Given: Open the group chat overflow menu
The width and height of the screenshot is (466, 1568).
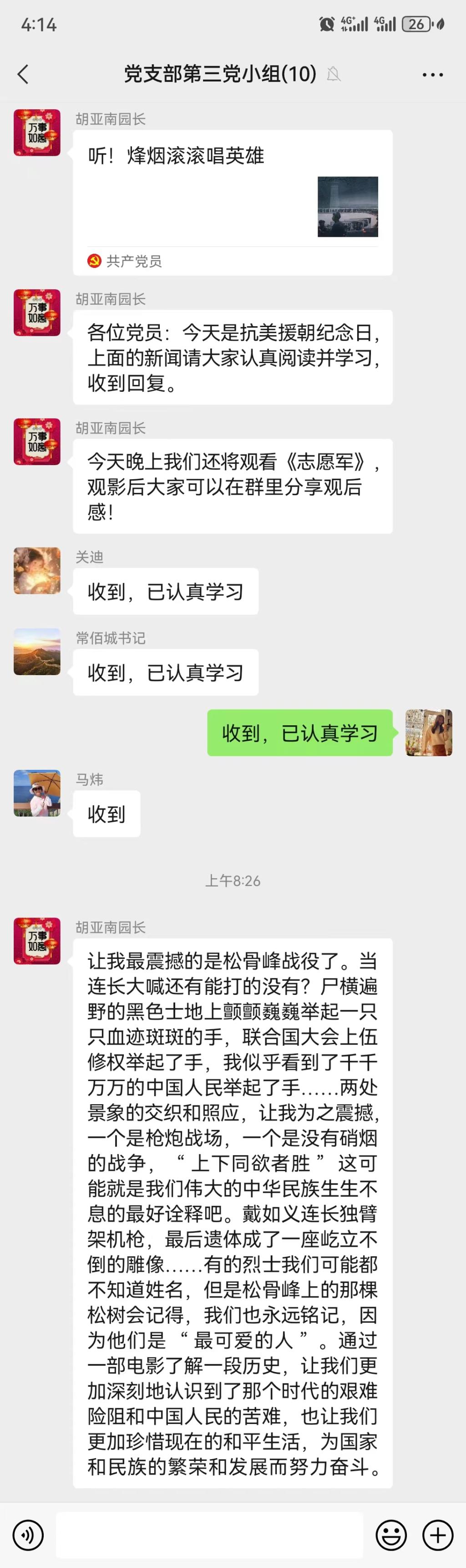Looking at the screenshot, I should [432, 75].
